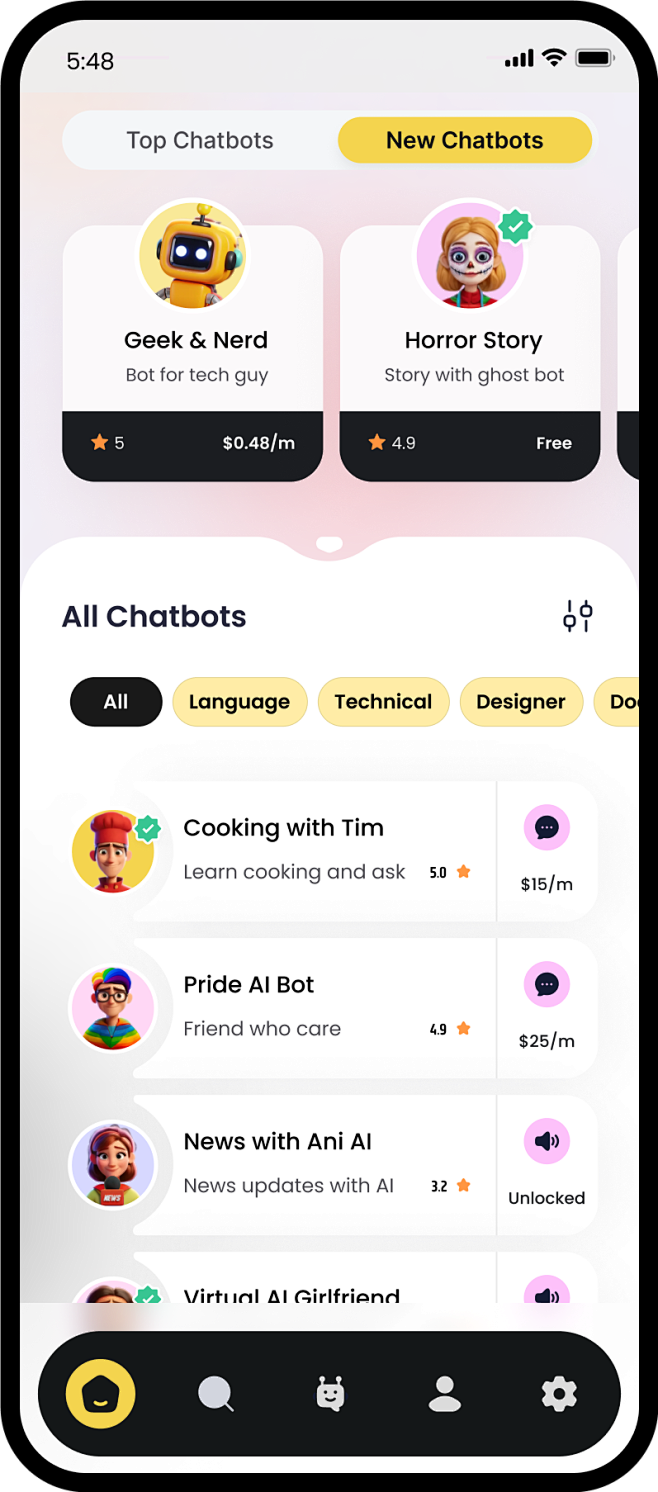Open the Settings gear tab
This screenshot has height=1492, width=658.
[x=559, y=1393]
